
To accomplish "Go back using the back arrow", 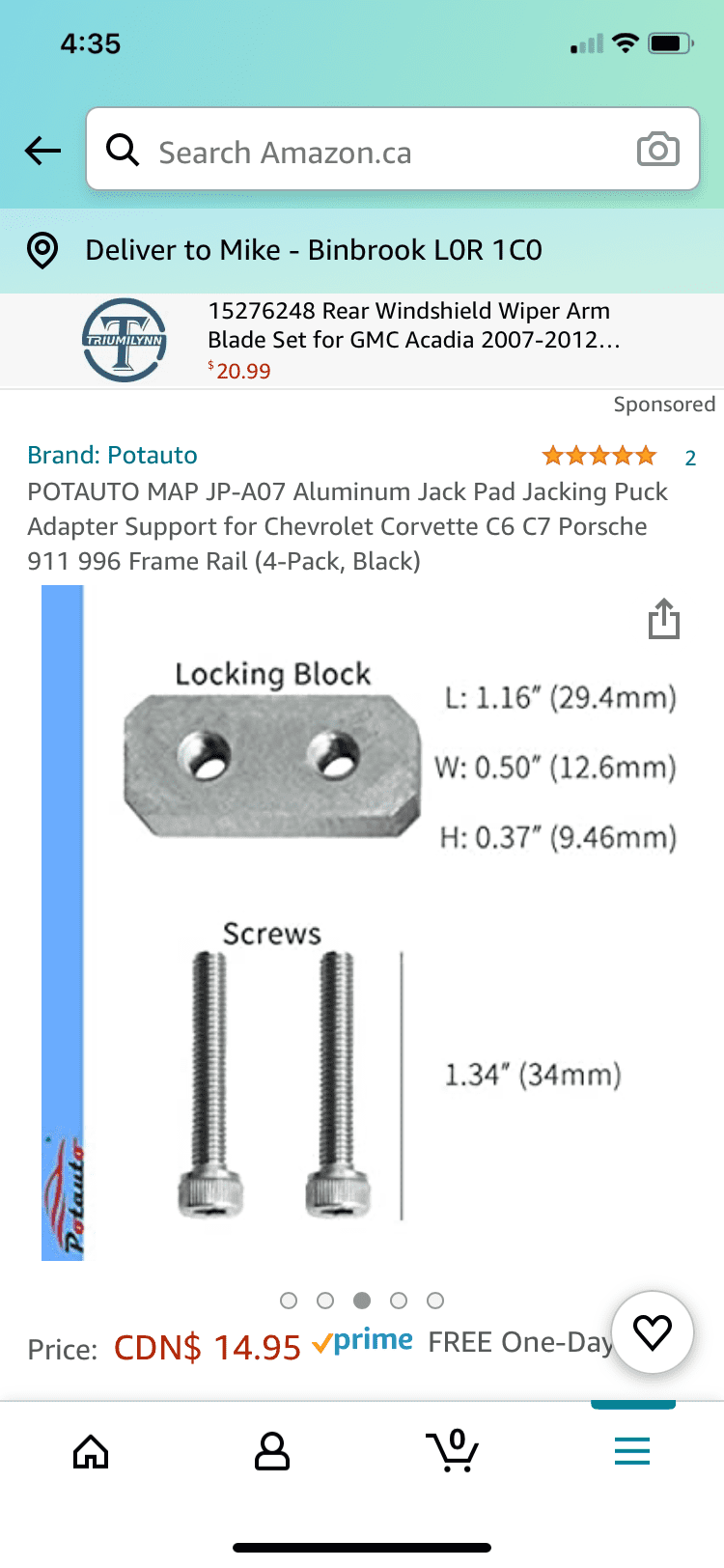I will [42, 151].
